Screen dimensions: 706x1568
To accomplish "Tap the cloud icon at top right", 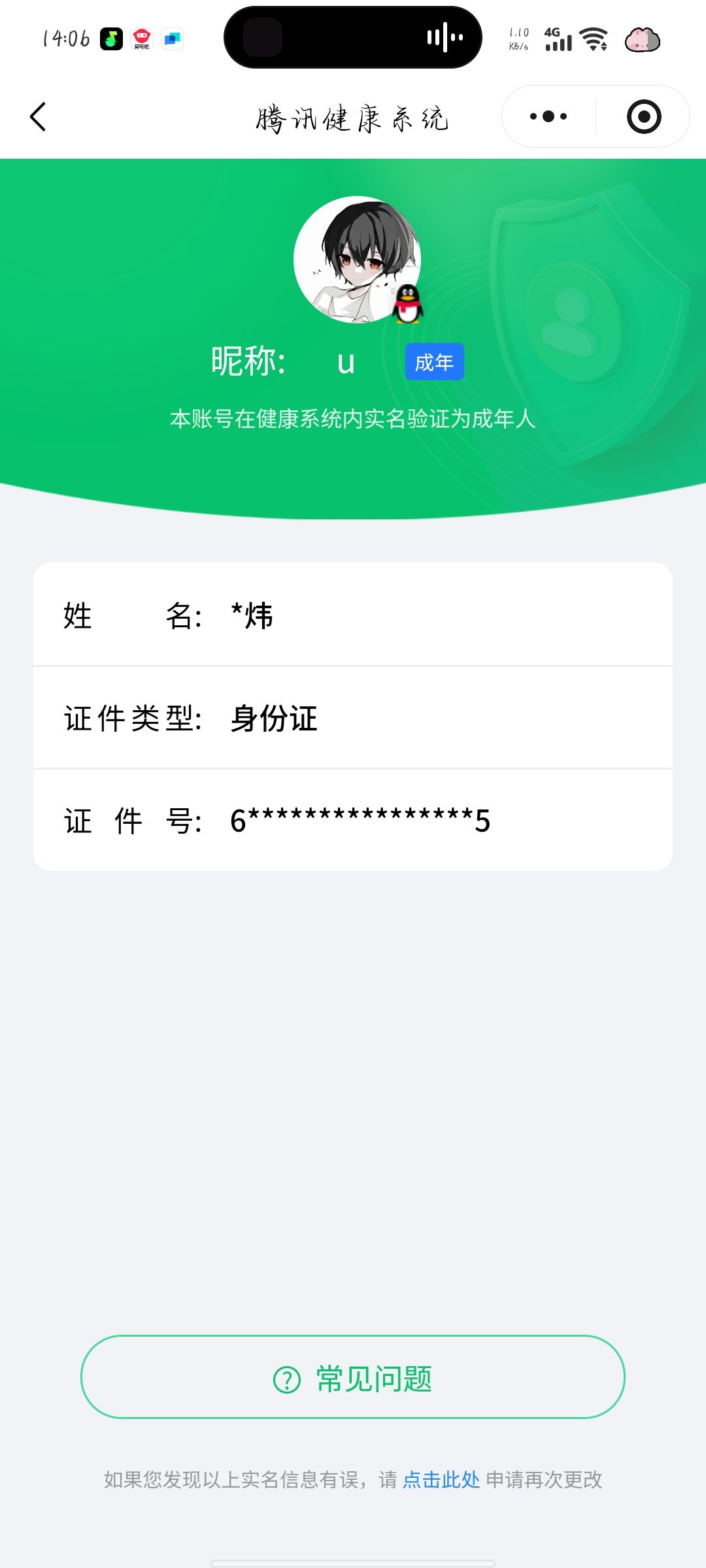I will pyautogui.click(x=644, y=39).
